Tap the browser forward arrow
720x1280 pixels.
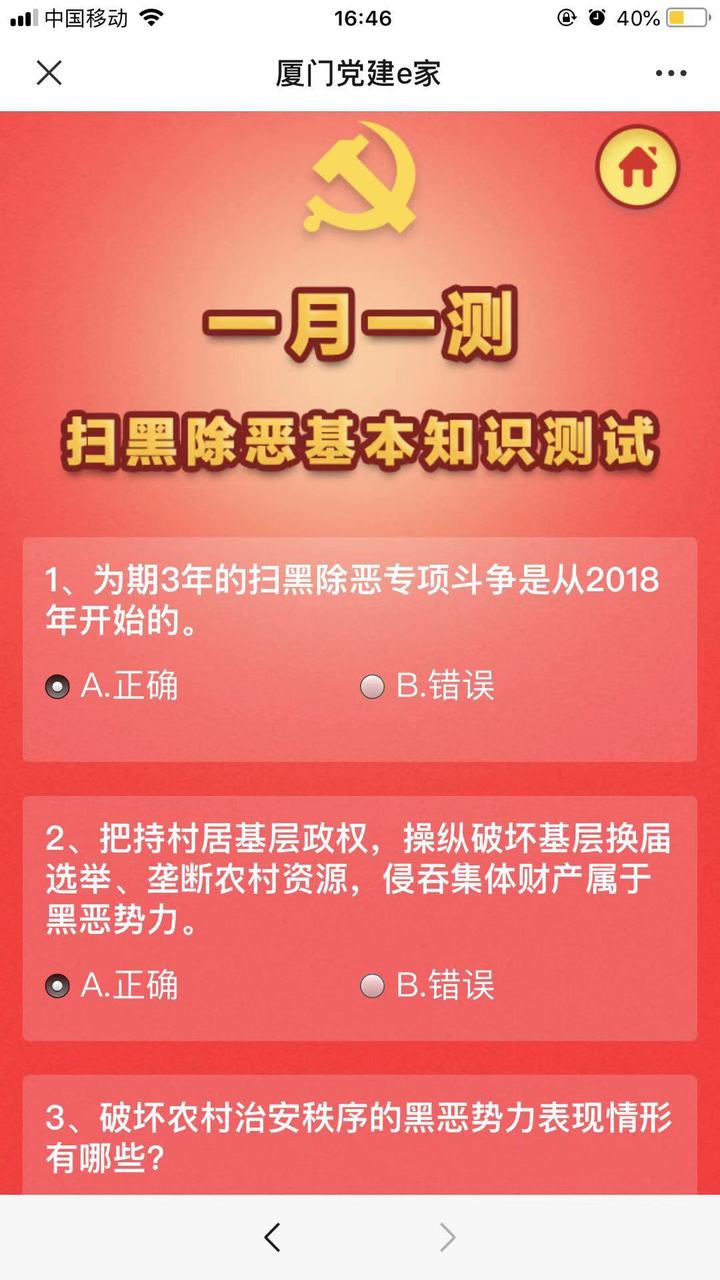(x=447, y=1237)
